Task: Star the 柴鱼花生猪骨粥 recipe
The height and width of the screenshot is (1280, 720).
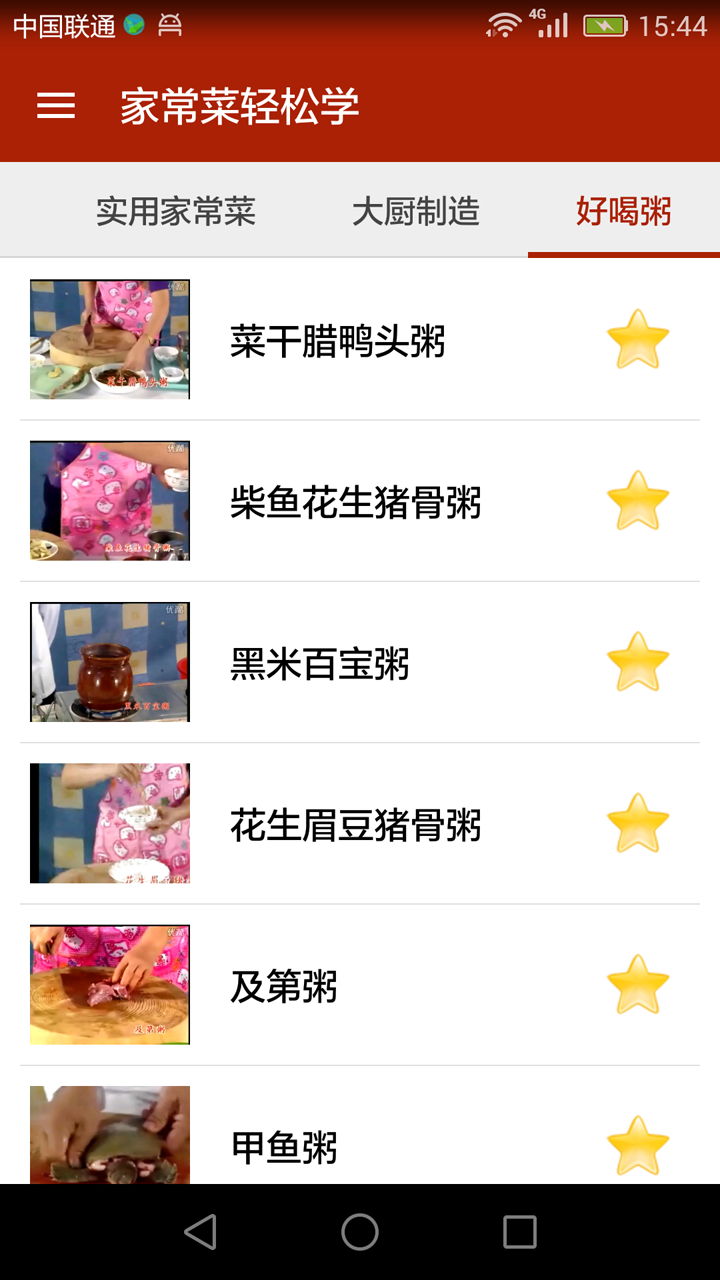Action: point(638,501)
